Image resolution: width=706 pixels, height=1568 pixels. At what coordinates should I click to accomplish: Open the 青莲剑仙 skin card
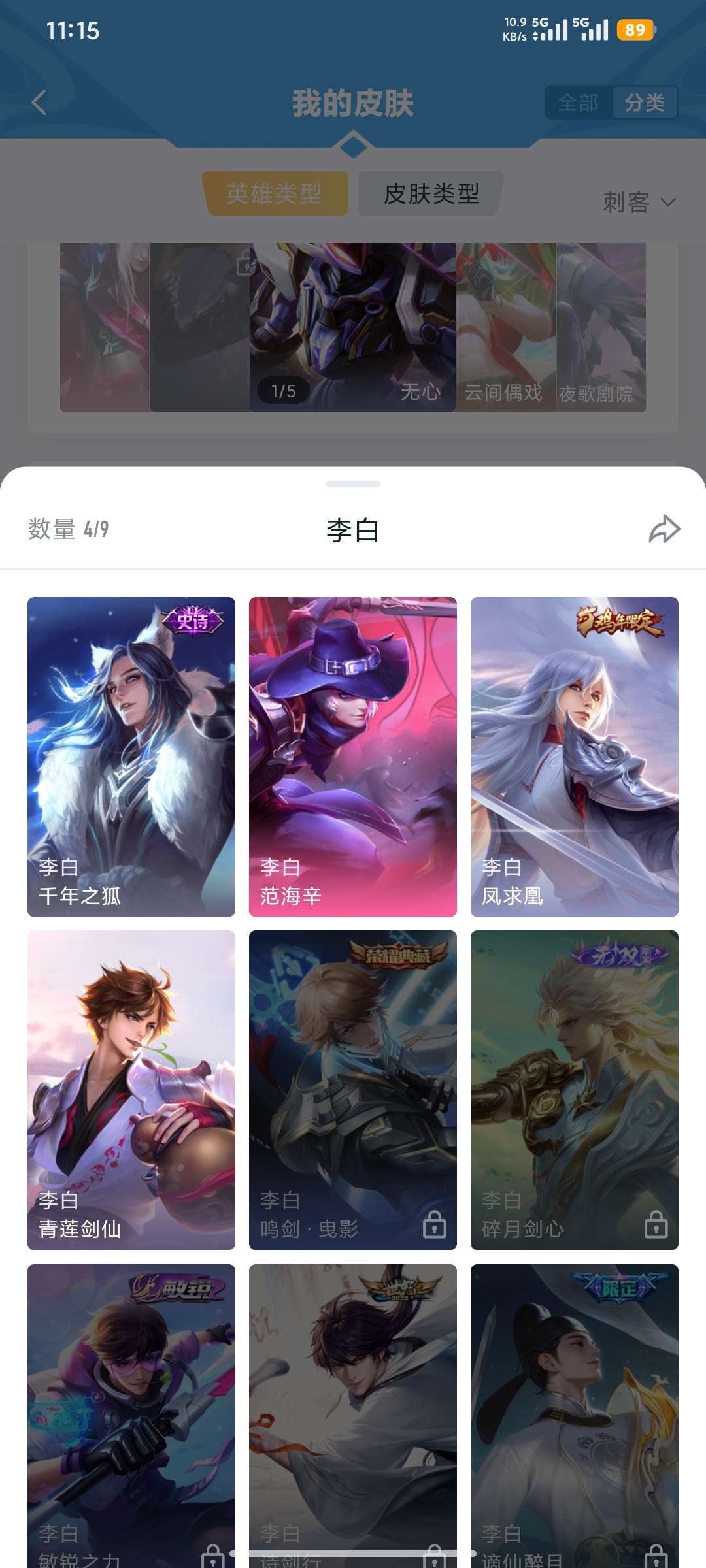pyautogui.click(x=131, y=1090)
